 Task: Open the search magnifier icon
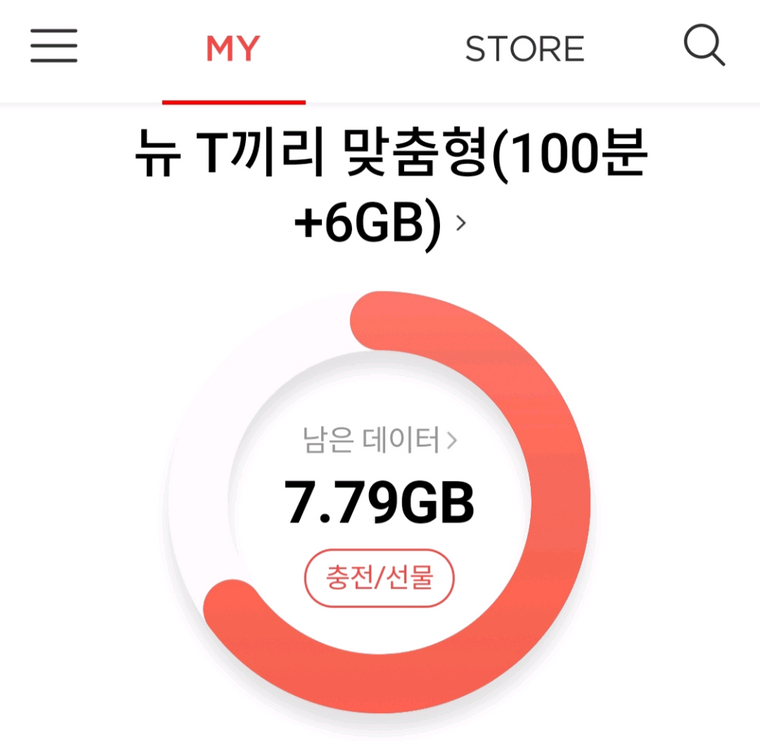tap(704, 46)
